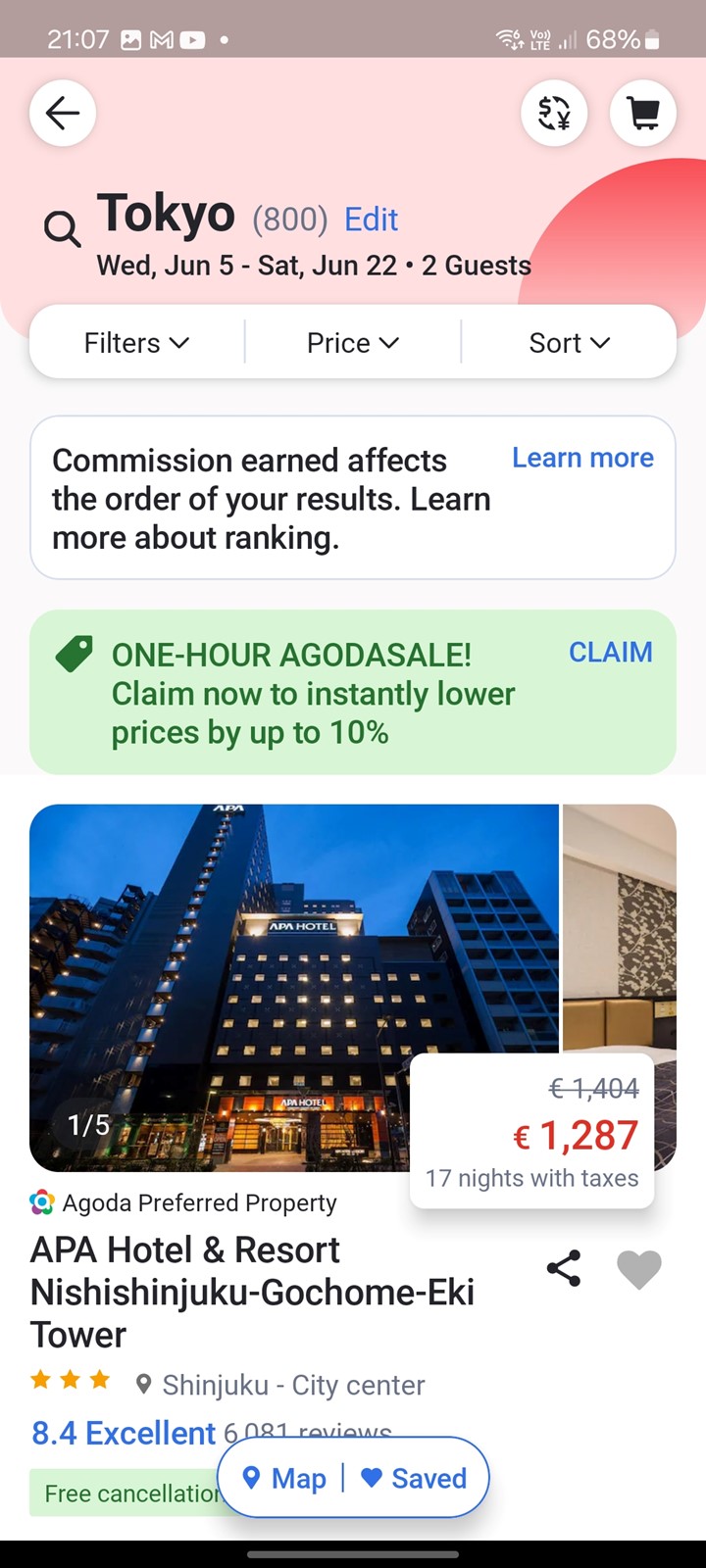View Saved properties

pos(414,1478)
